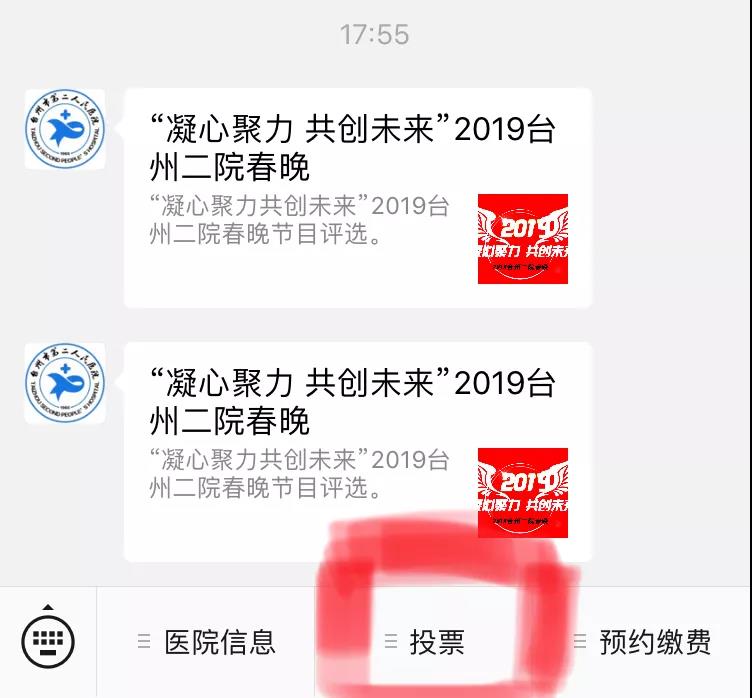The width and height of the screenshot is (752, 698).
Task: Open the lower 2019台州二院春晚 article card
Action: [x=357, y=452]
